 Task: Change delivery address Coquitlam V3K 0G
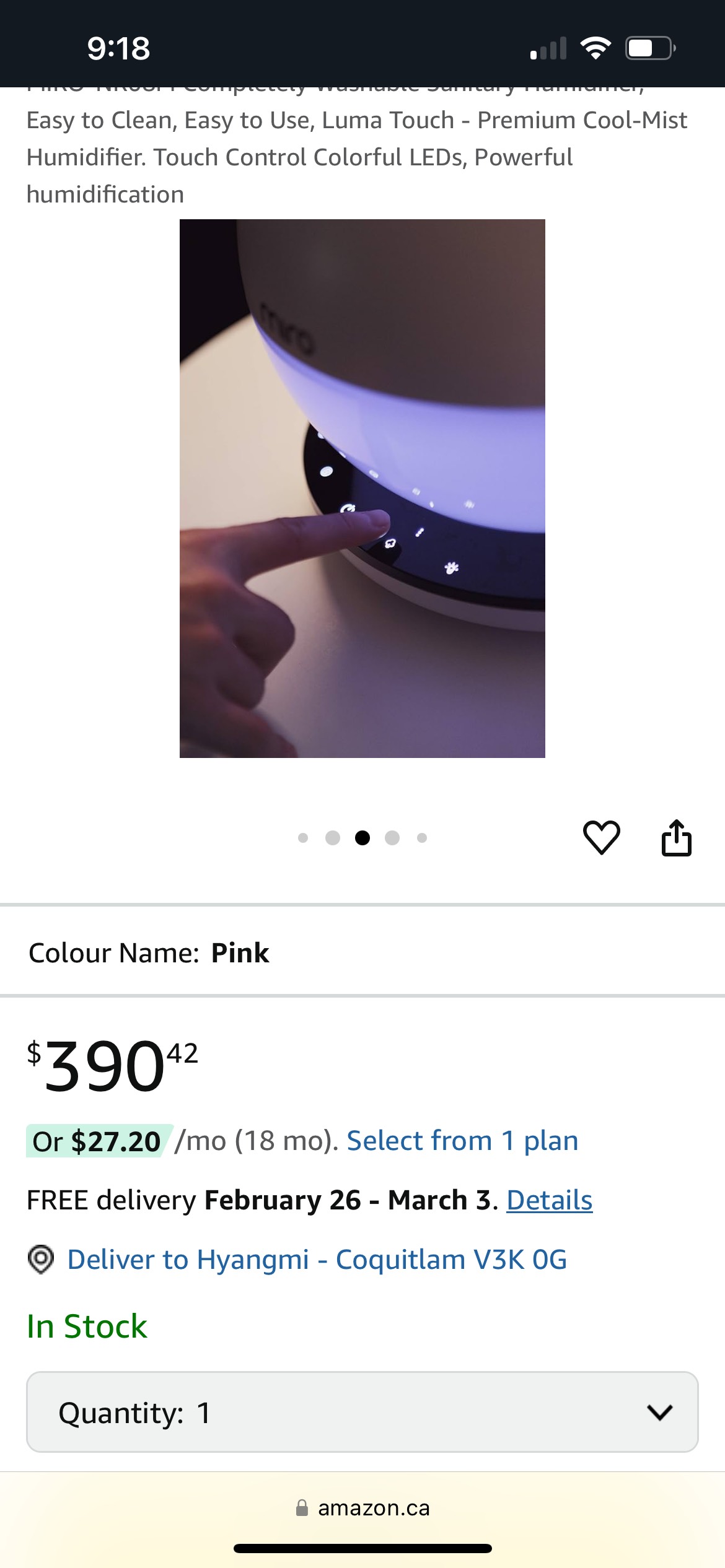pos(317,1260)
